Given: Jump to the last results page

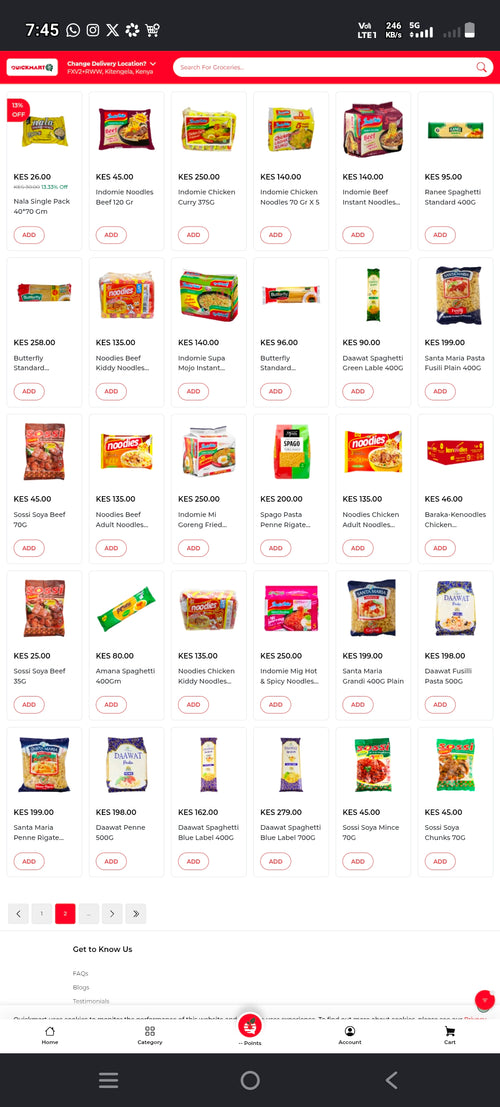Looking at the screenshot, I should 136,914.
